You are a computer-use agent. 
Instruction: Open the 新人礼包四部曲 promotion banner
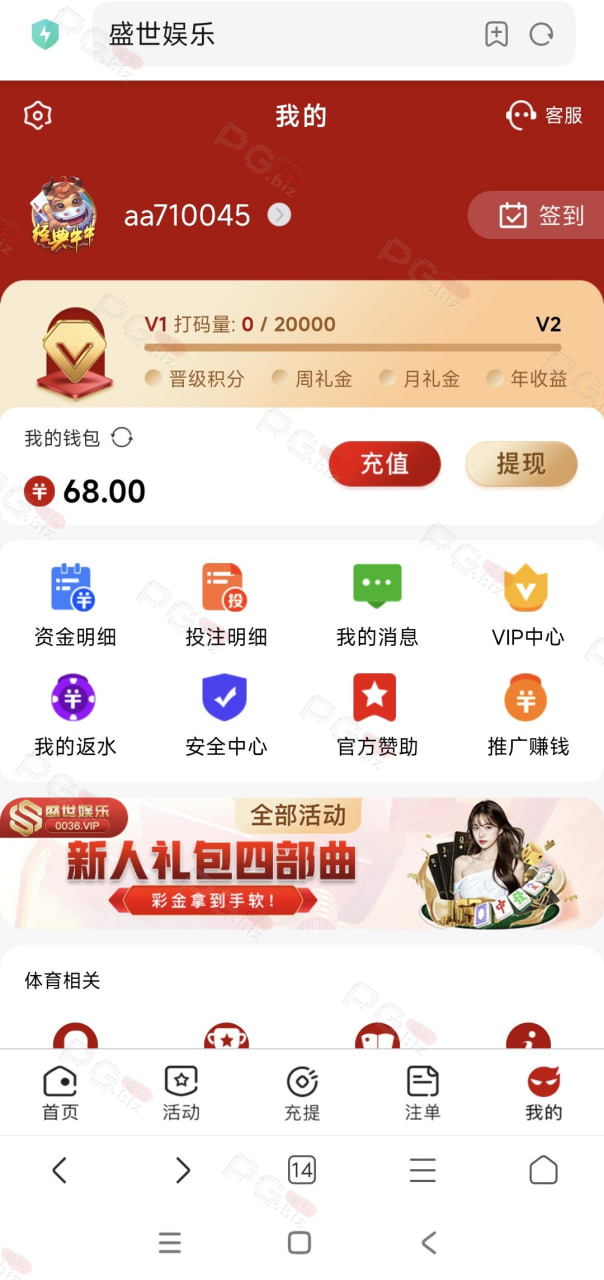(x=302, y=863)
